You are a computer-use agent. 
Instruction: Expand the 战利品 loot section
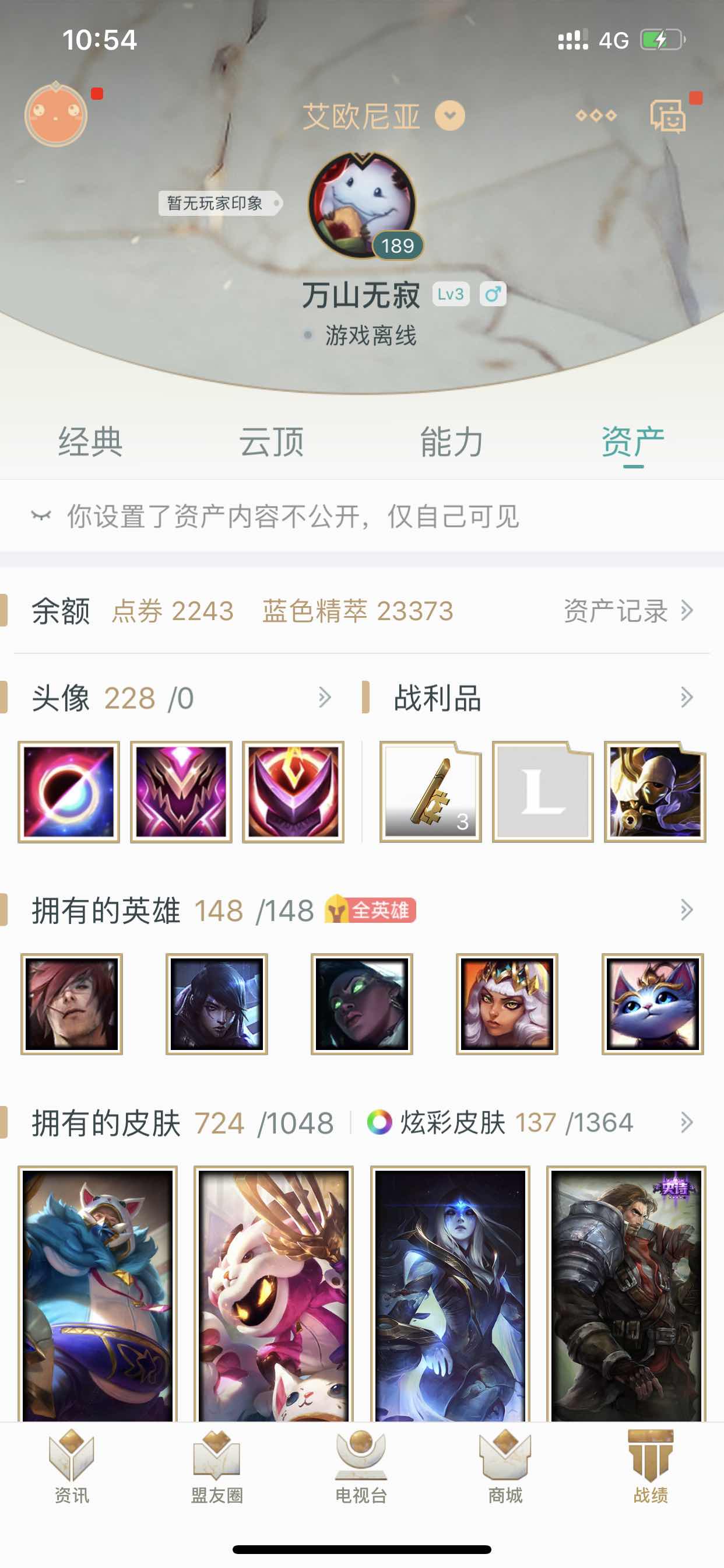686,700
